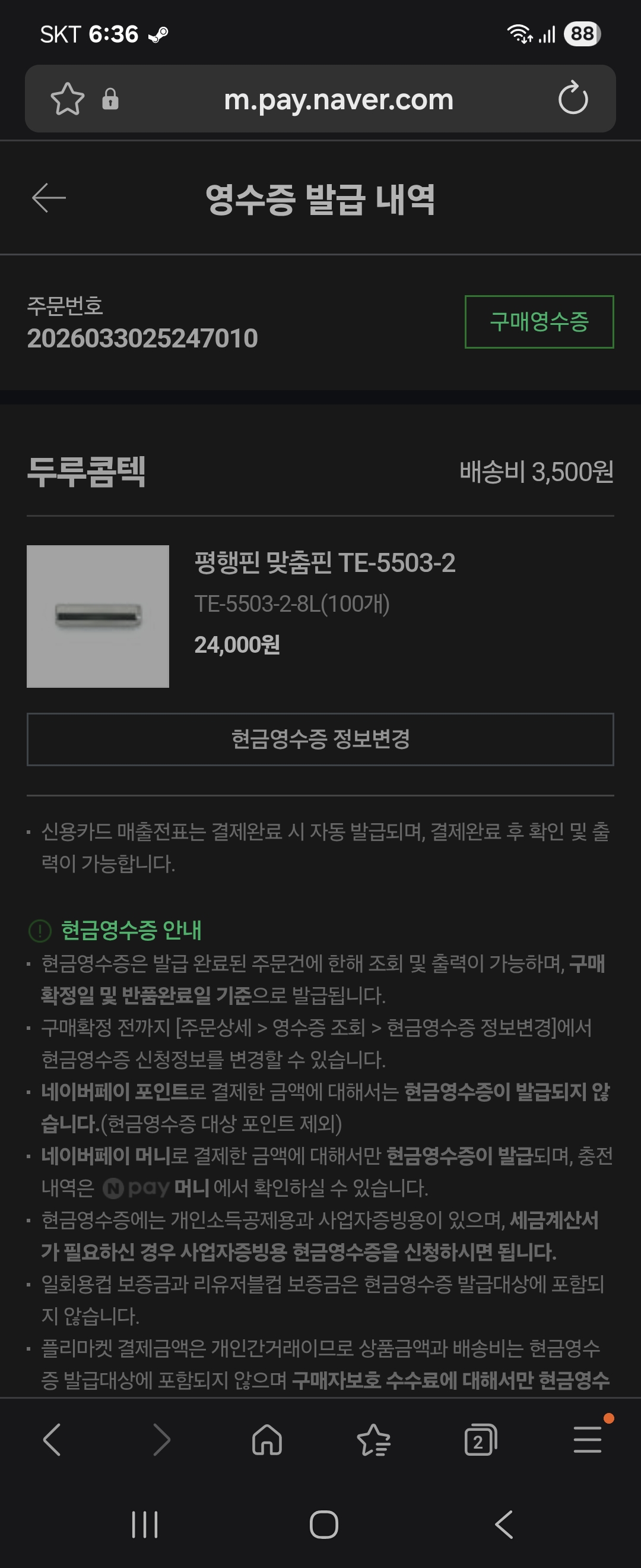
Task: Bookmark this page with the star icon
Action: pyautogui.click(x=67, y=99)
